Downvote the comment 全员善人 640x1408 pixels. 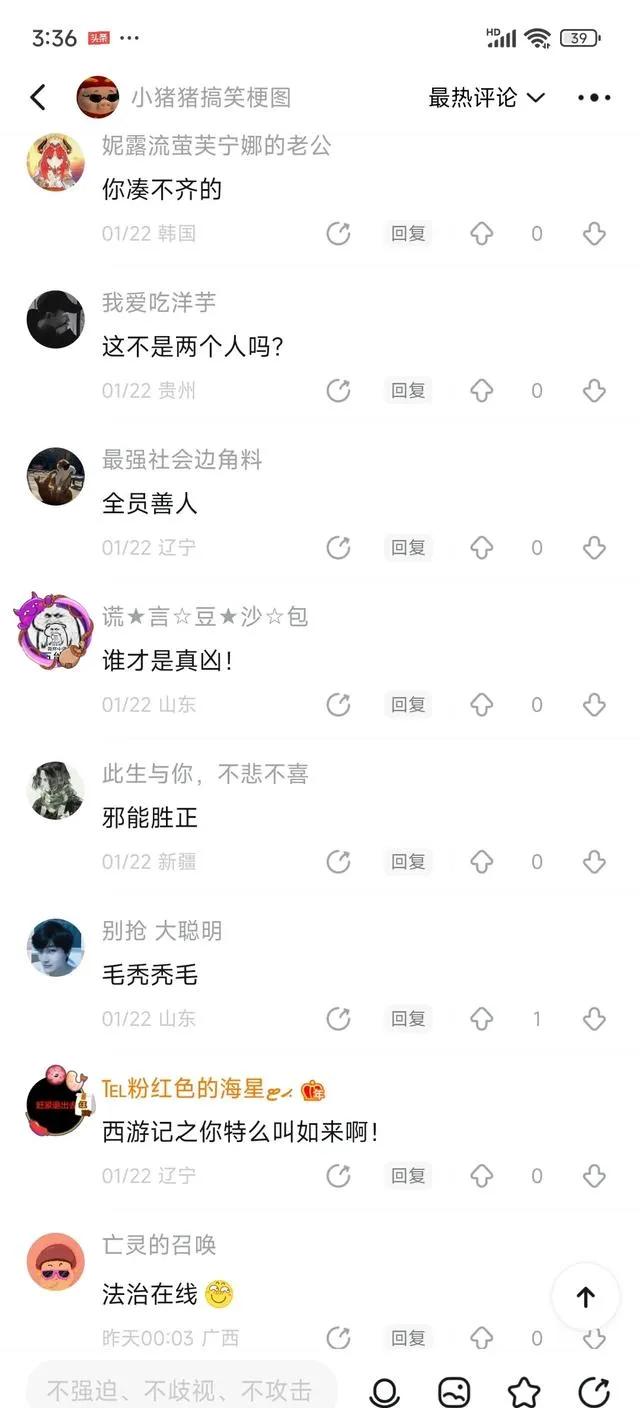pos(594,548)
